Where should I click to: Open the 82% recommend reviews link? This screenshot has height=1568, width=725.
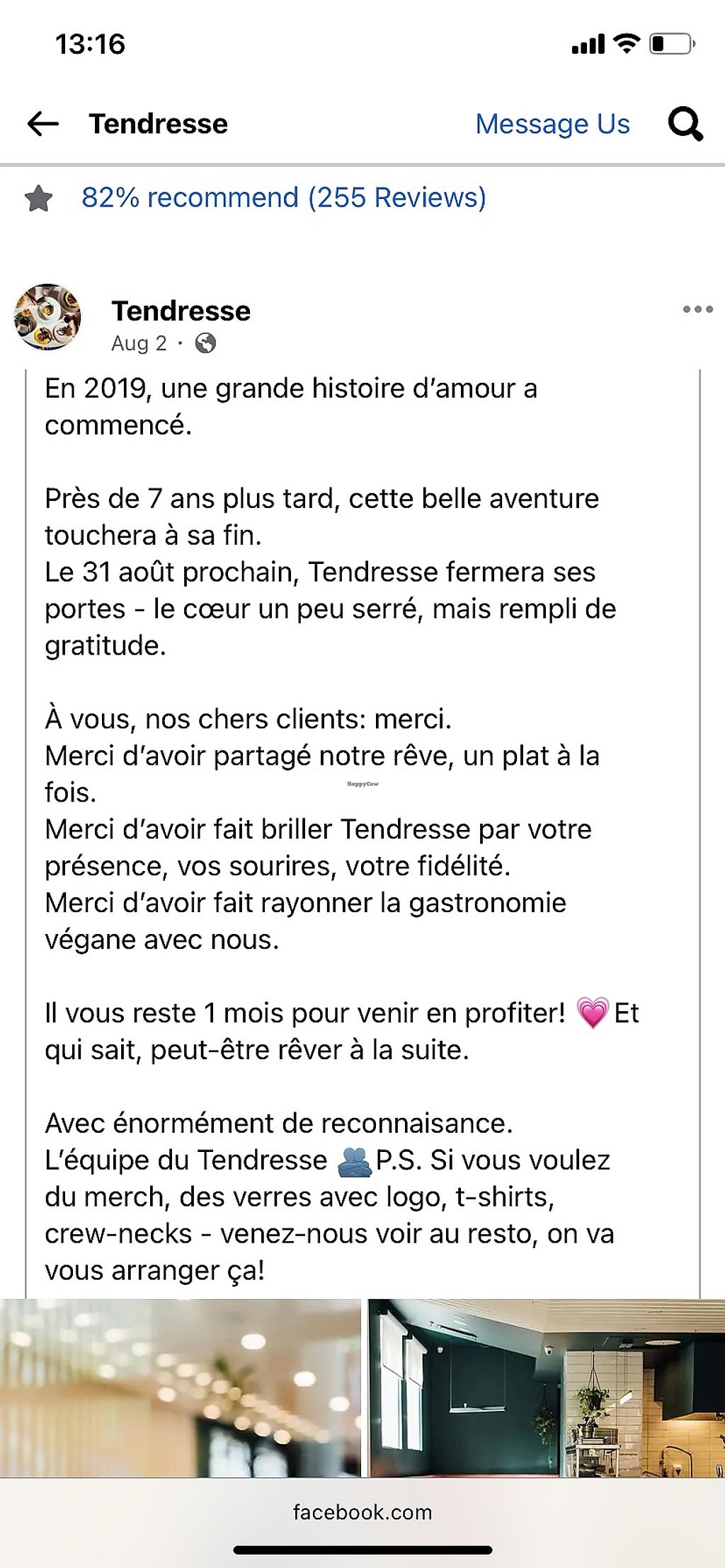click(x=283, y=198)
